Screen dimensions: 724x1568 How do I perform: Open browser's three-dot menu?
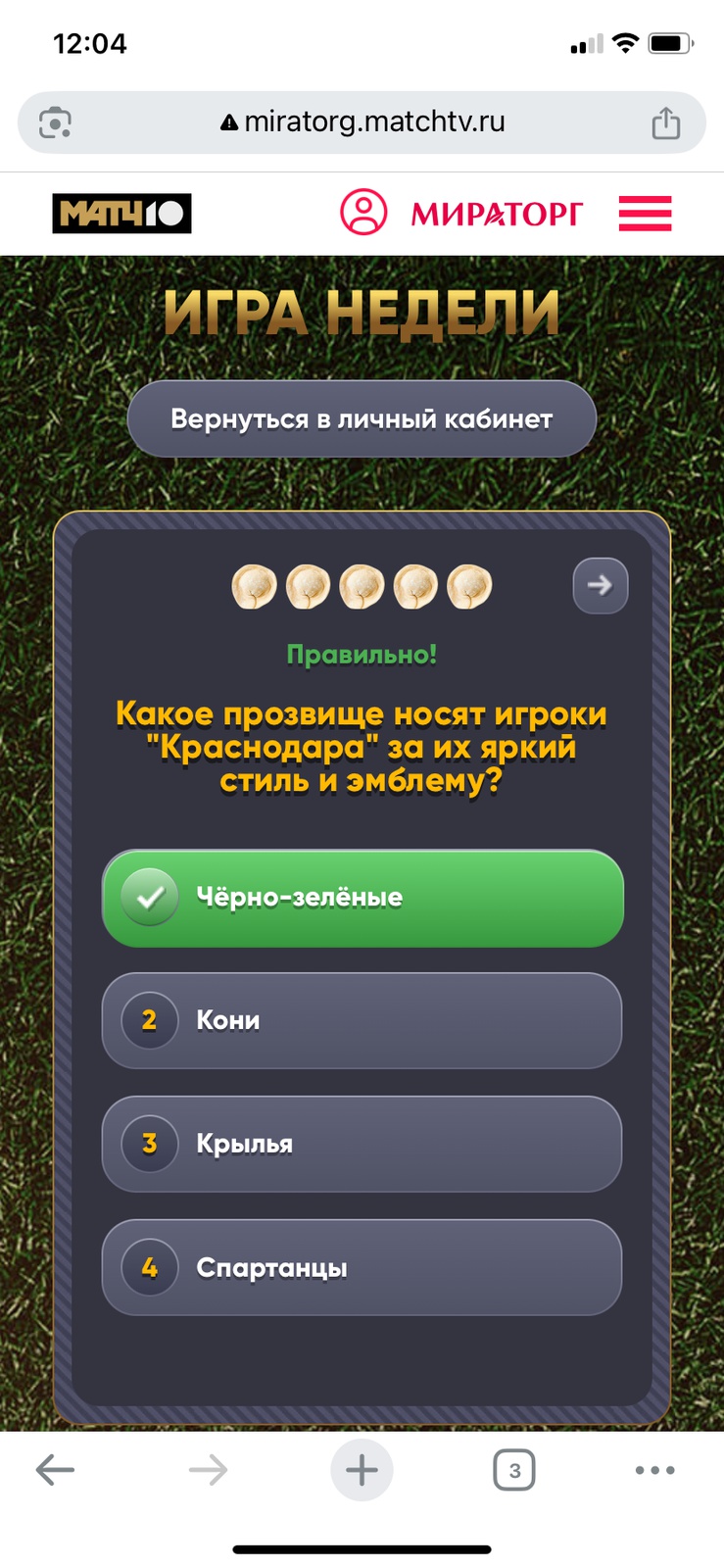pos(654,1469)
